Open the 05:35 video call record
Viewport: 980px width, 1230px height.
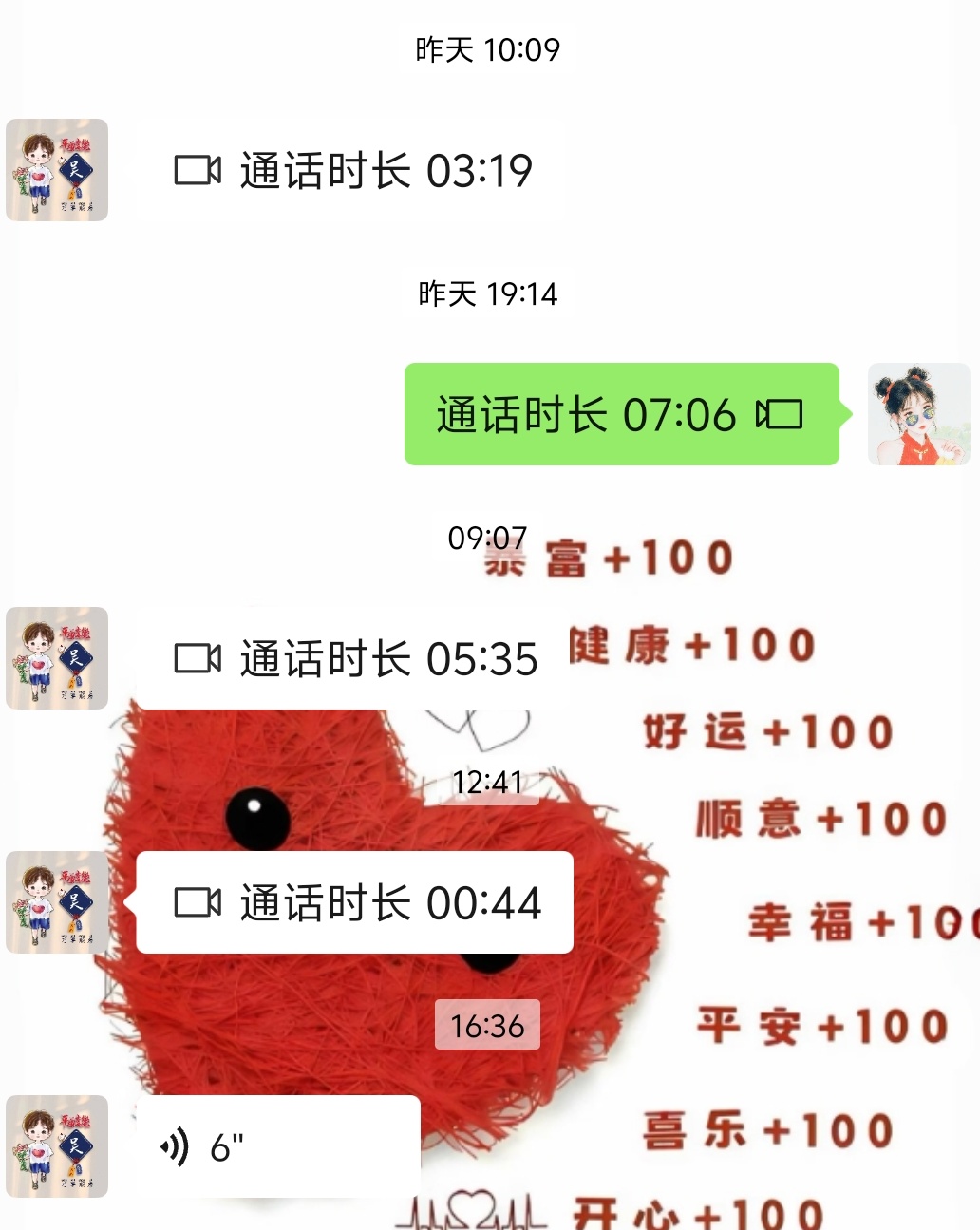click(x=355, y=659)
